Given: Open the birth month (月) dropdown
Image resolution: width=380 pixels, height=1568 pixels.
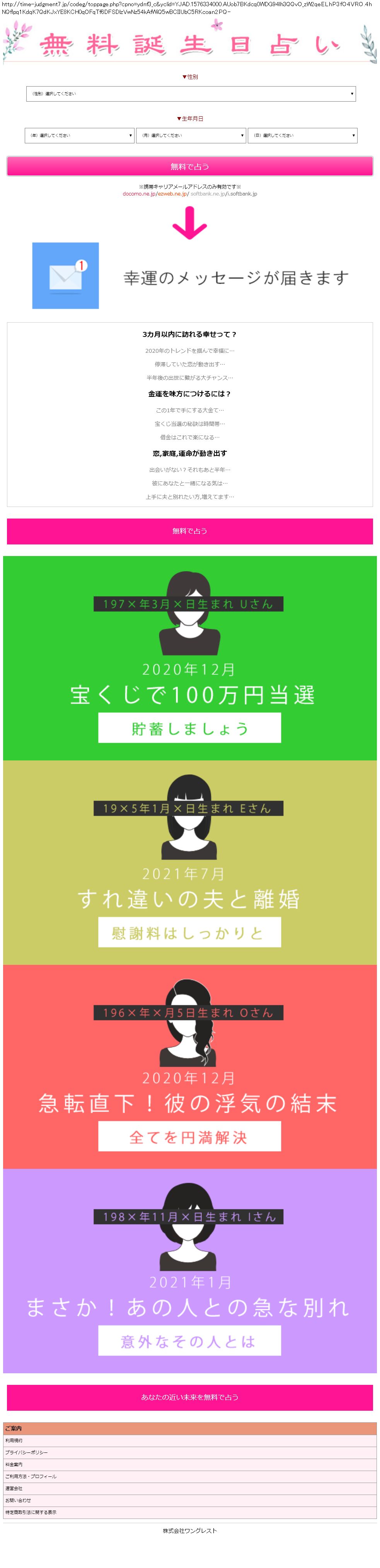Looking at the screenshot, I should point(191,135).
